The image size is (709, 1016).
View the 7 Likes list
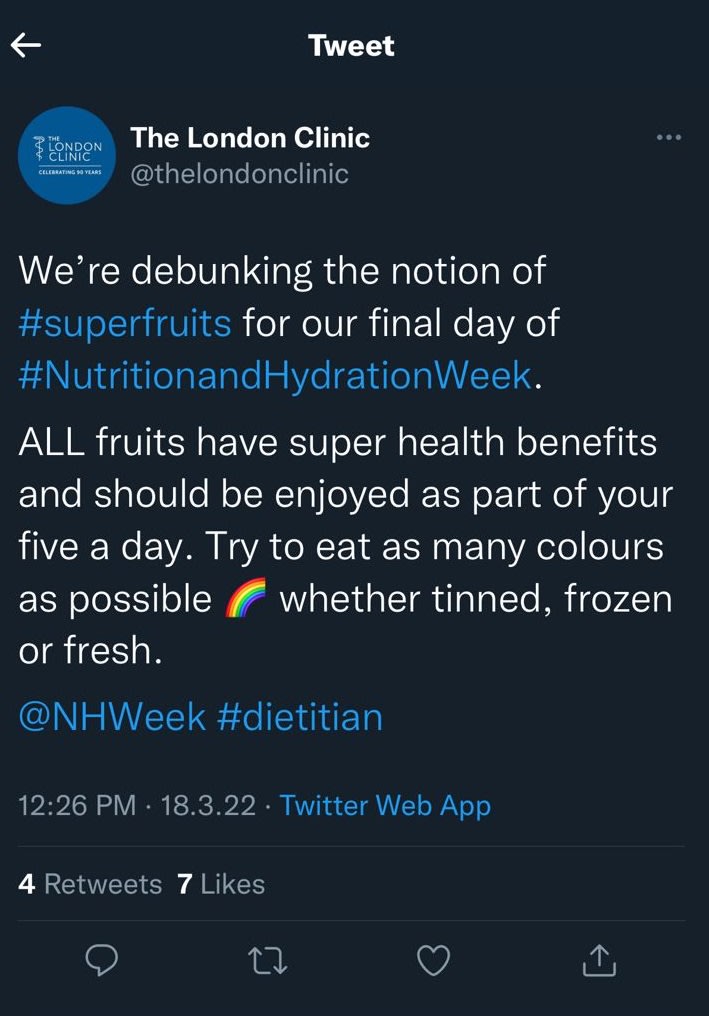click(221, 884)
